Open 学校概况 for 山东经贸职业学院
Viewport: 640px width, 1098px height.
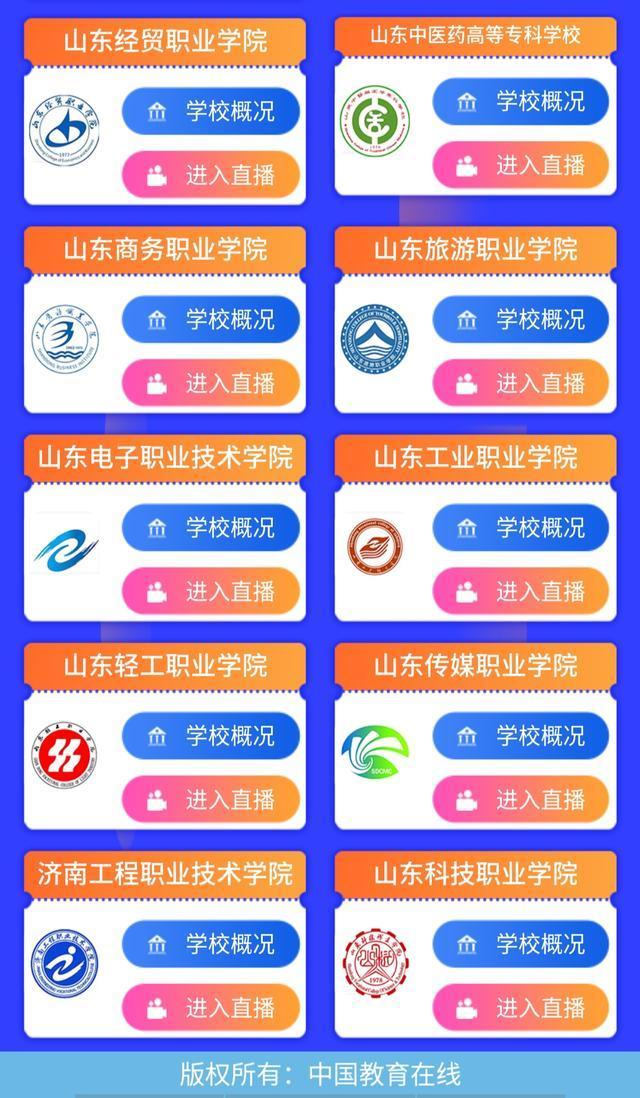tap(211, 111)
